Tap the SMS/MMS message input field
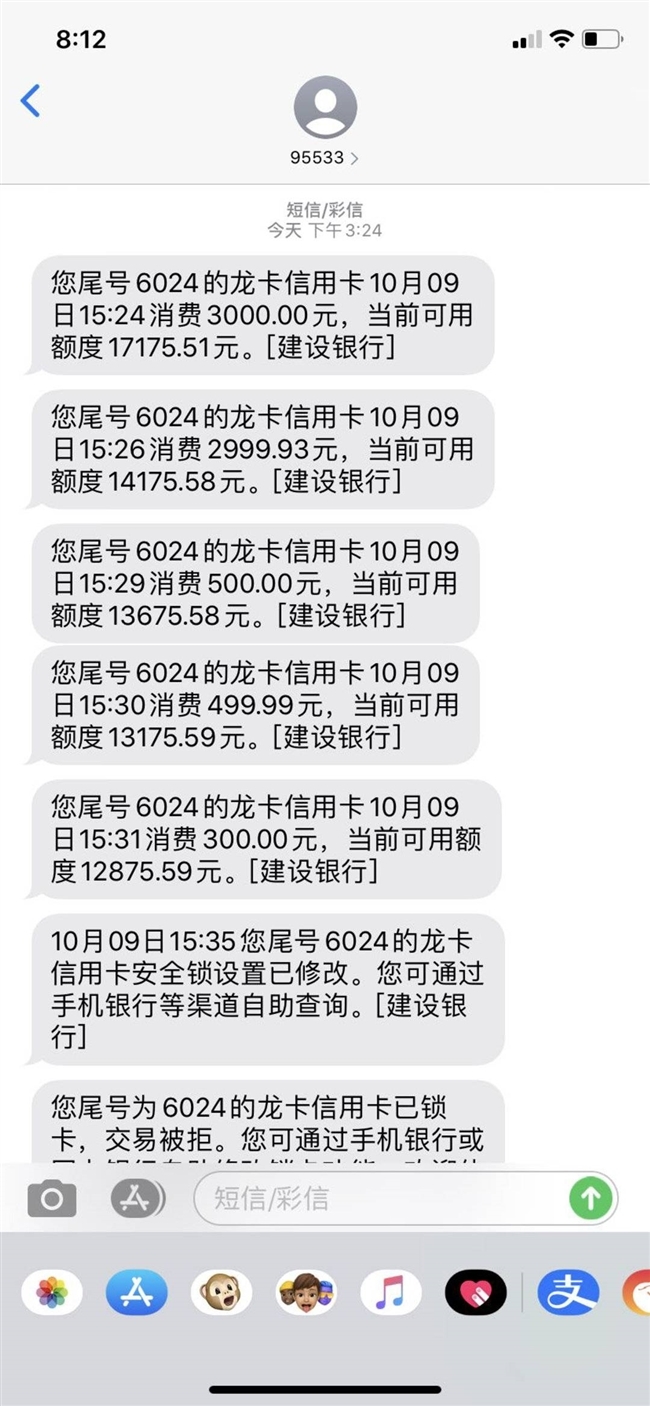 (405, 1198)
